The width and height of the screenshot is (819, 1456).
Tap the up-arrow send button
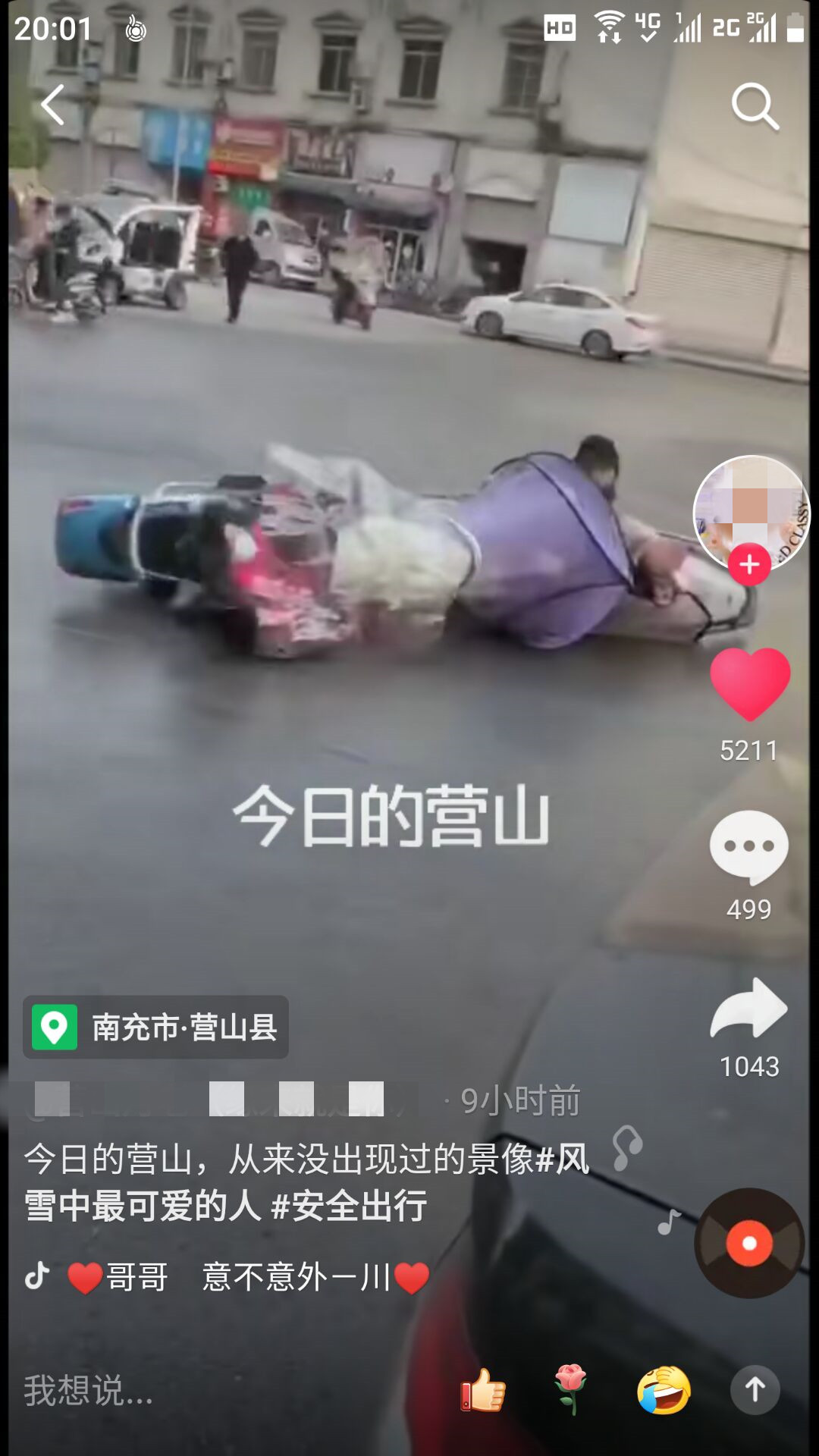[x=755, y=1390]
